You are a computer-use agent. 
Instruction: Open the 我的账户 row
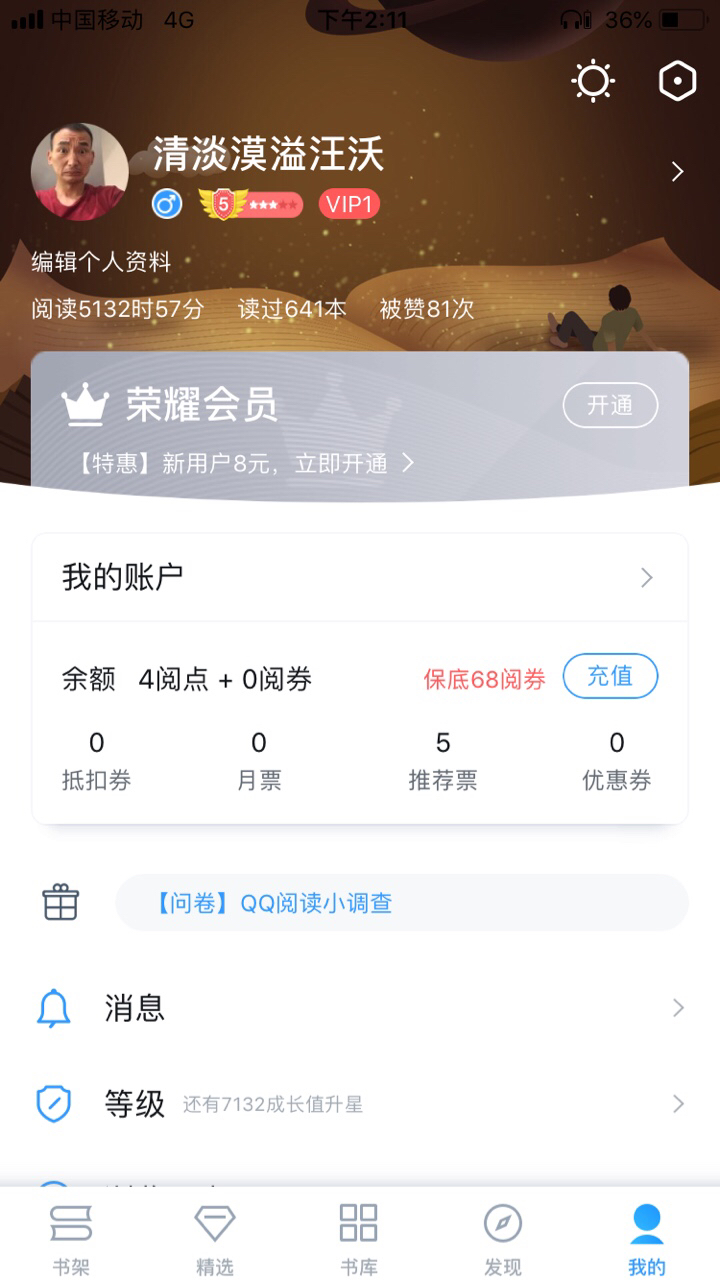[x=360, y=577]
